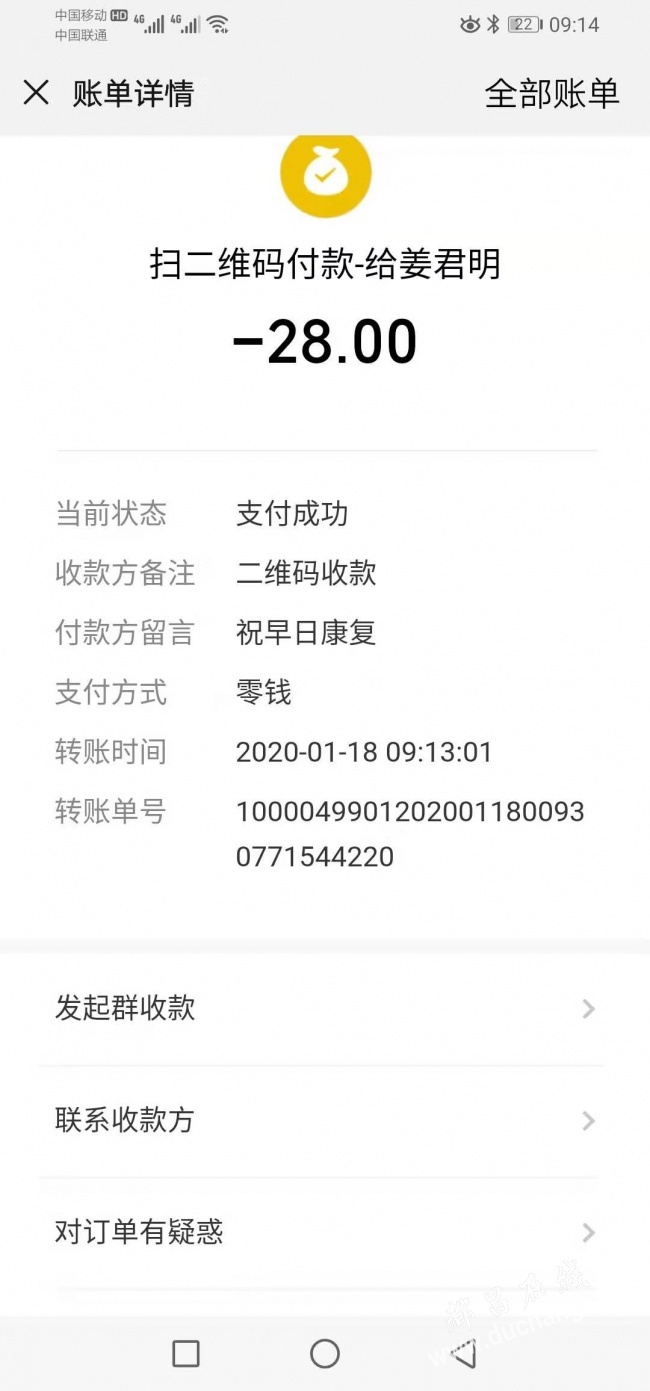
Task: Tap the system back button
Action: (x=463, y=1354)
